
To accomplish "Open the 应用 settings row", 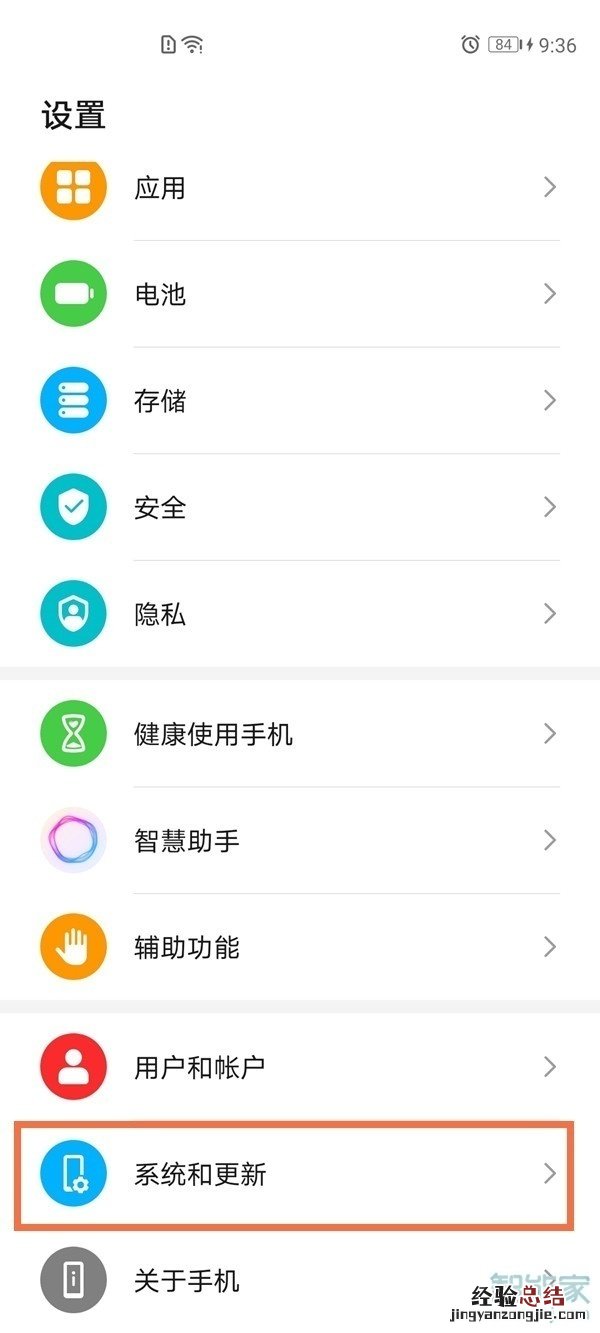I will [x=300, y=188].
